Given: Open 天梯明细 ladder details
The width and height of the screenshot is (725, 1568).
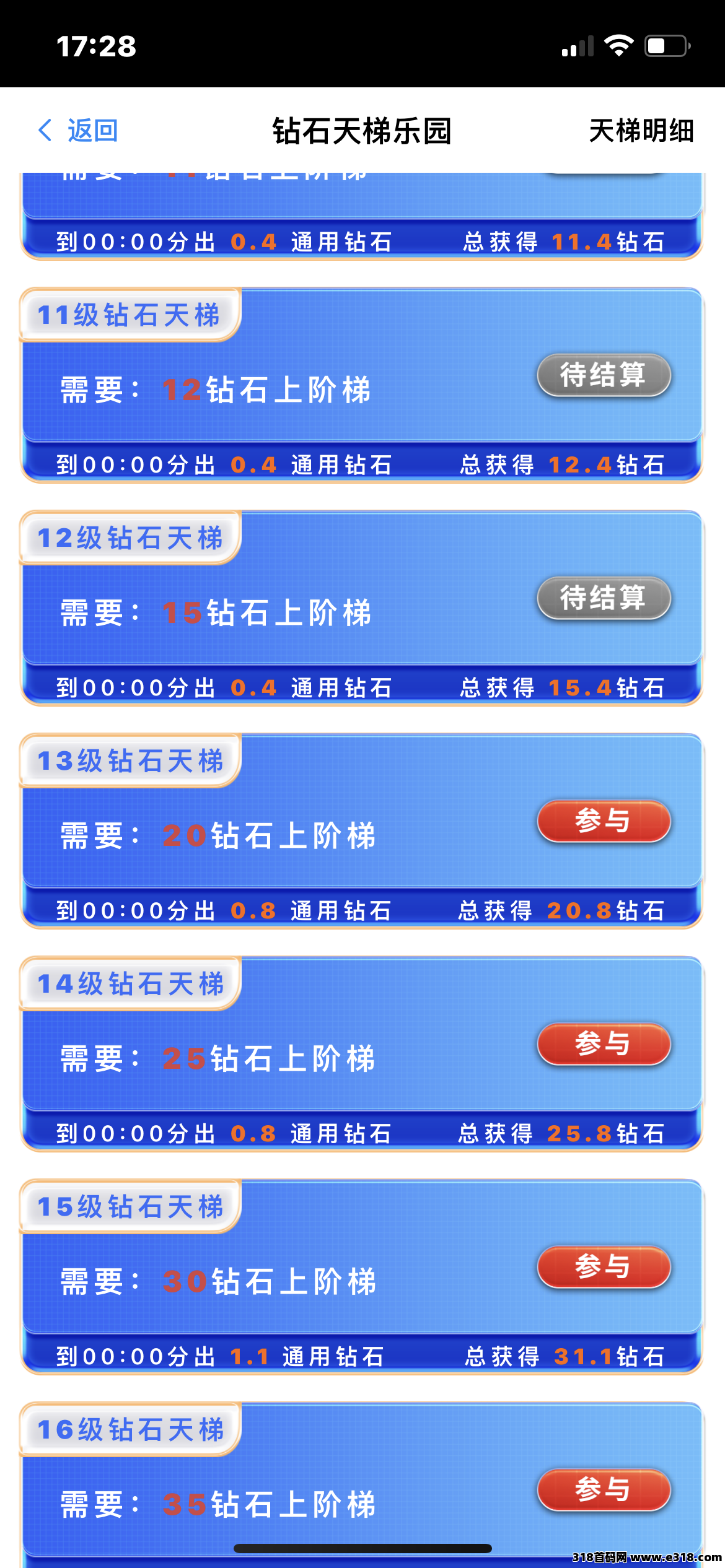Looking at the screenshot, I should pyautogui.click(x=641, y=131).
